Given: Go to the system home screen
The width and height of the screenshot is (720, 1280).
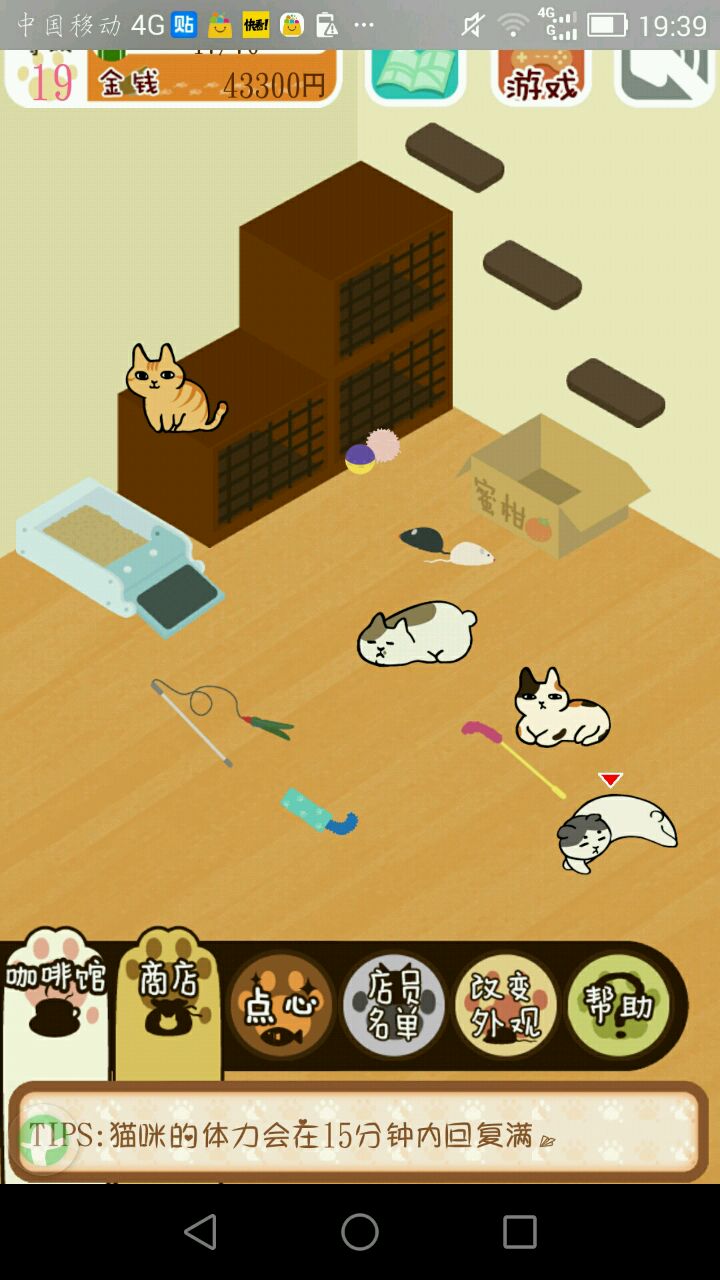Looking at the screenshot, I should [x=360, y=1232].
